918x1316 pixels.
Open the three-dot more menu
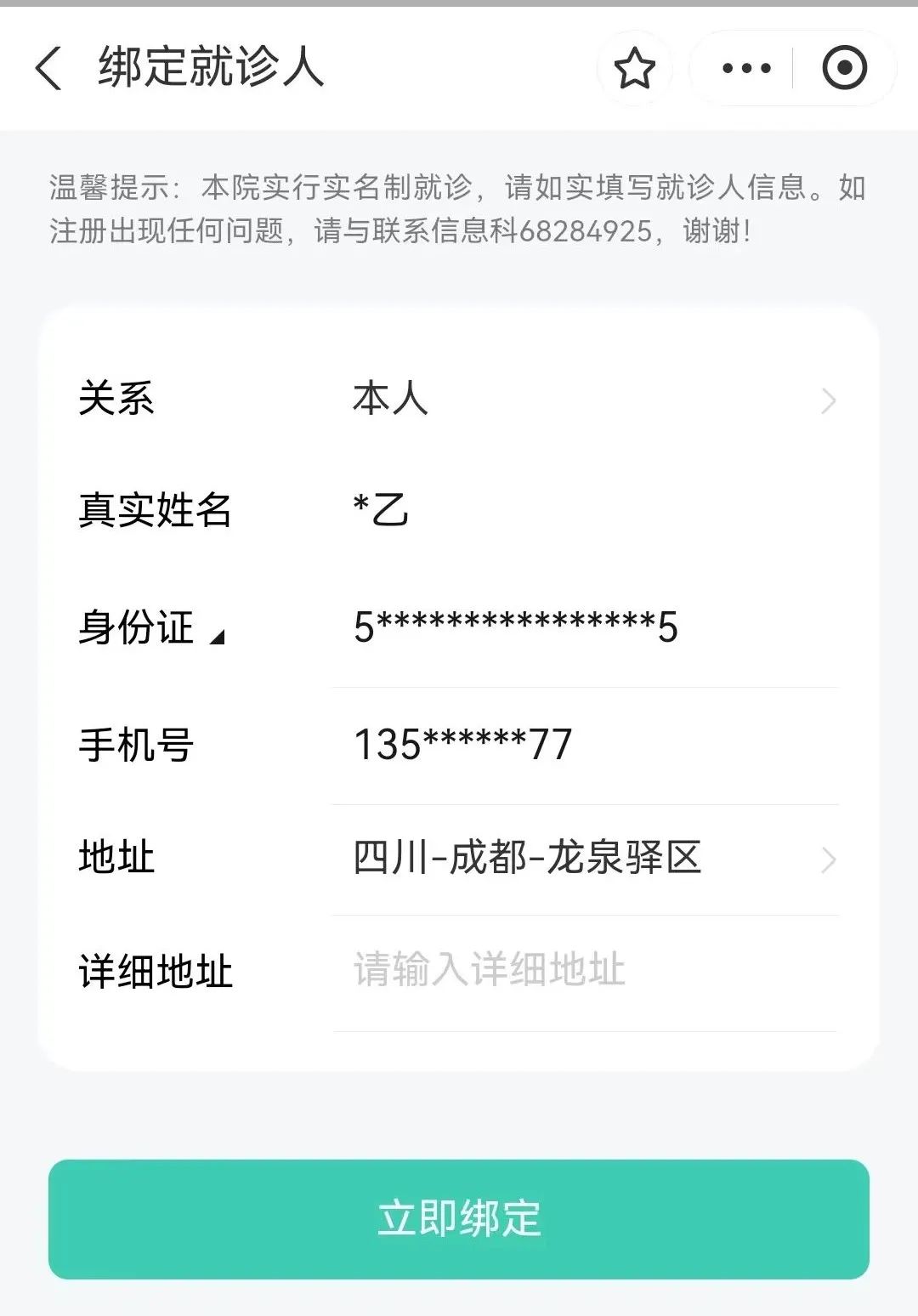pos(746,68)
